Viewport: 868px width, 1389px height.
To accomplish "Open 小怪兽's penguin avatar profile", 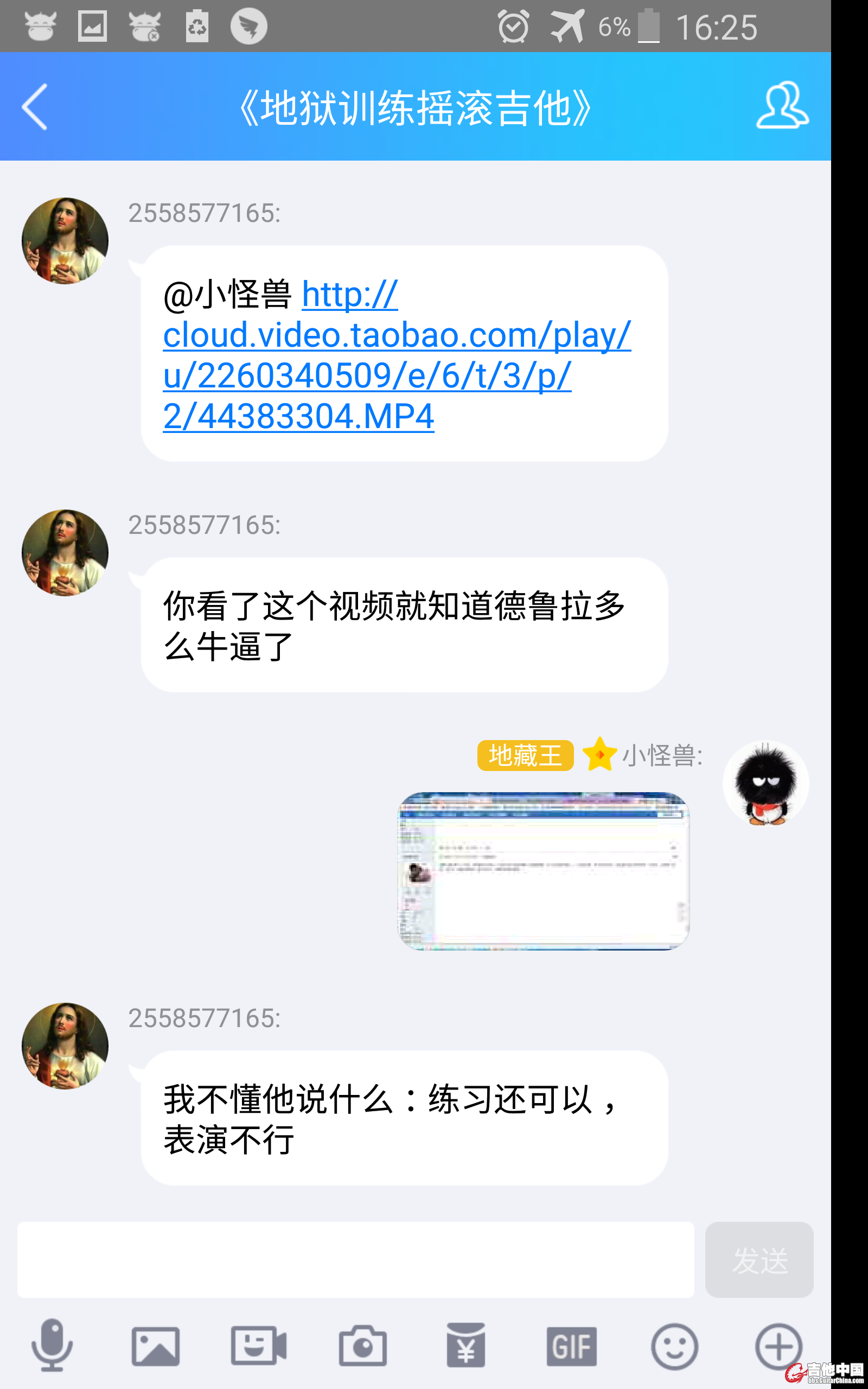I will pos(765,783).
